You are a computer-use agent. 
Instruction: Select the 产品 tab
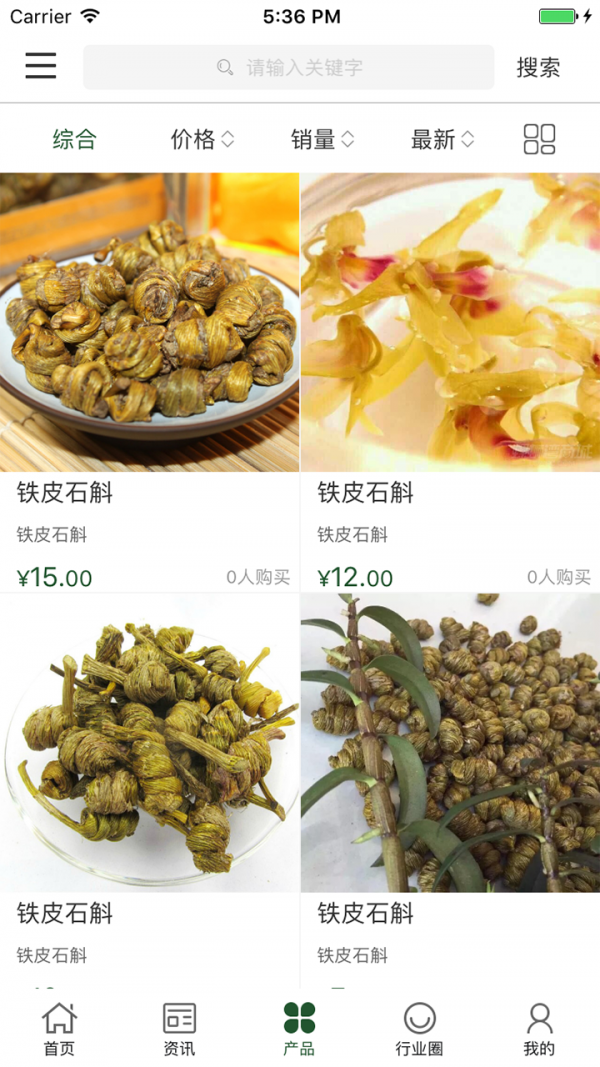point(299,1029)
